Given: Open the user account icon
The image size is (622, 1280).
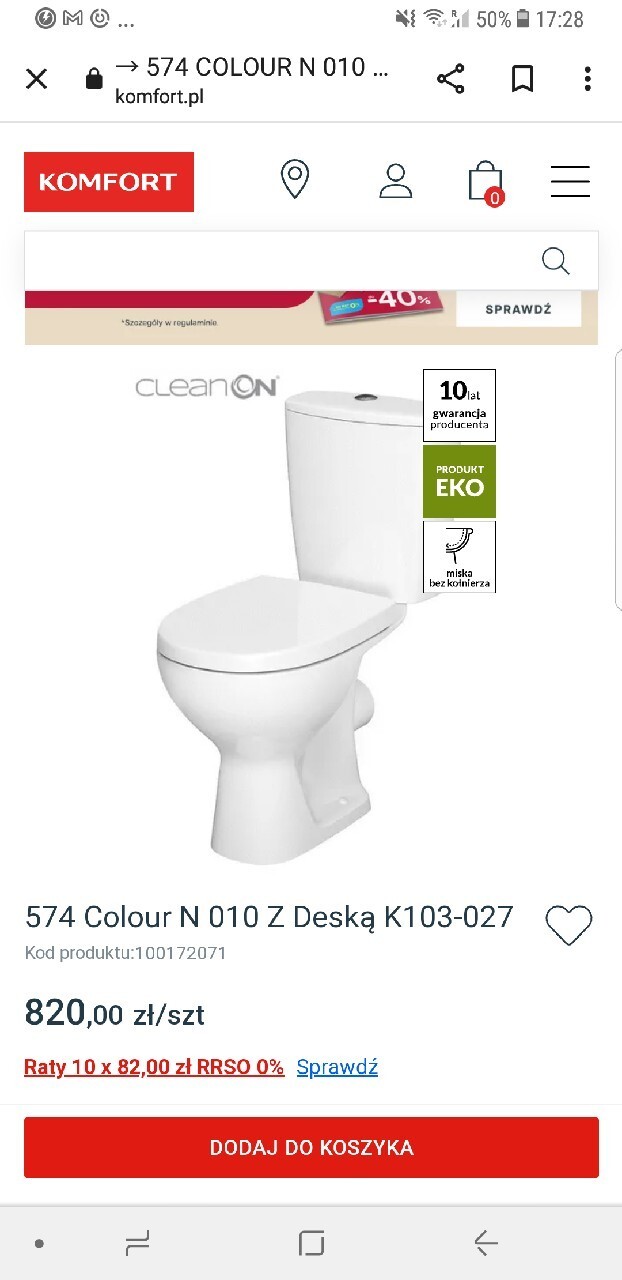Looking at the screenshot, I should (396, 181).
